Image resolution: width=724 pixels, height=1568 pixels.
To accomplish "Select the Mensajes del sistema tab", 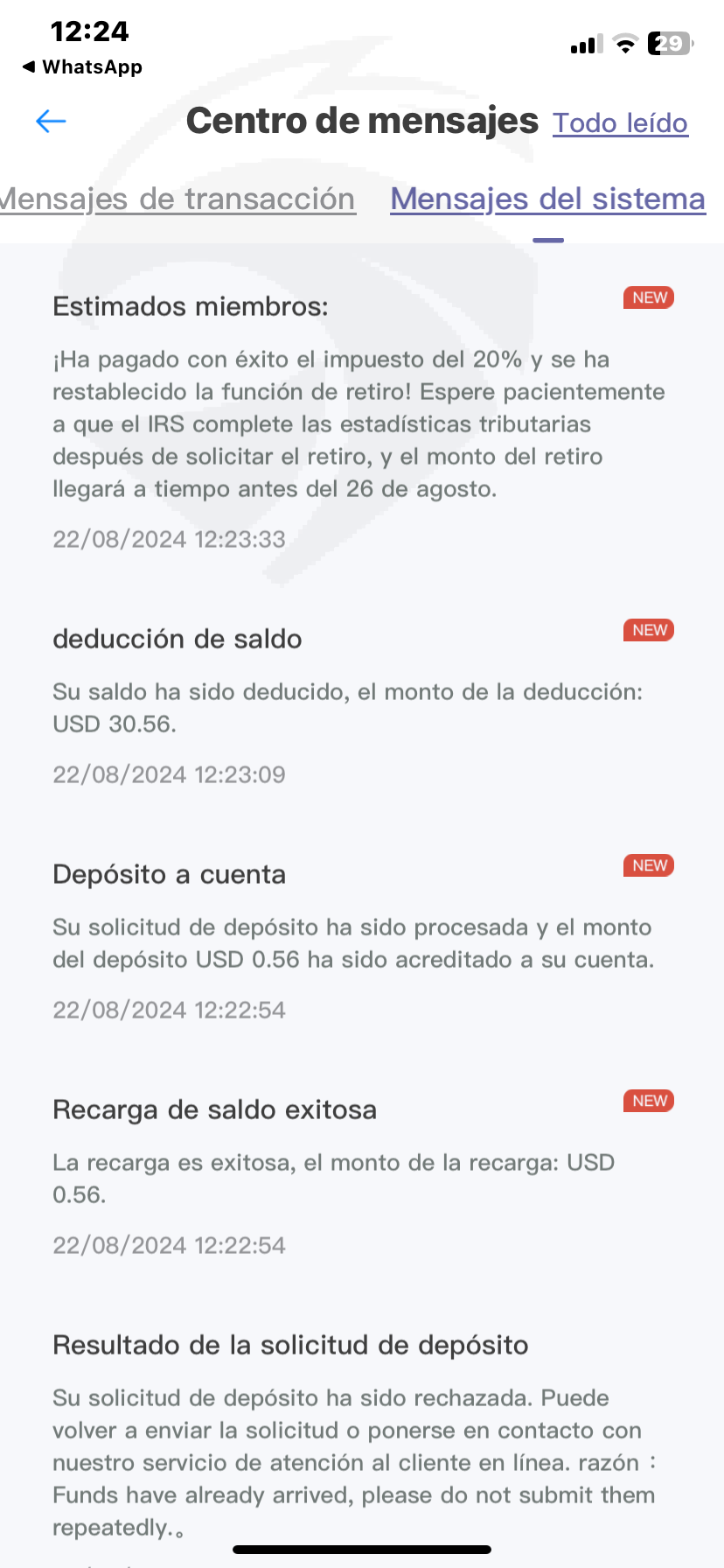I will pos(547,199).
